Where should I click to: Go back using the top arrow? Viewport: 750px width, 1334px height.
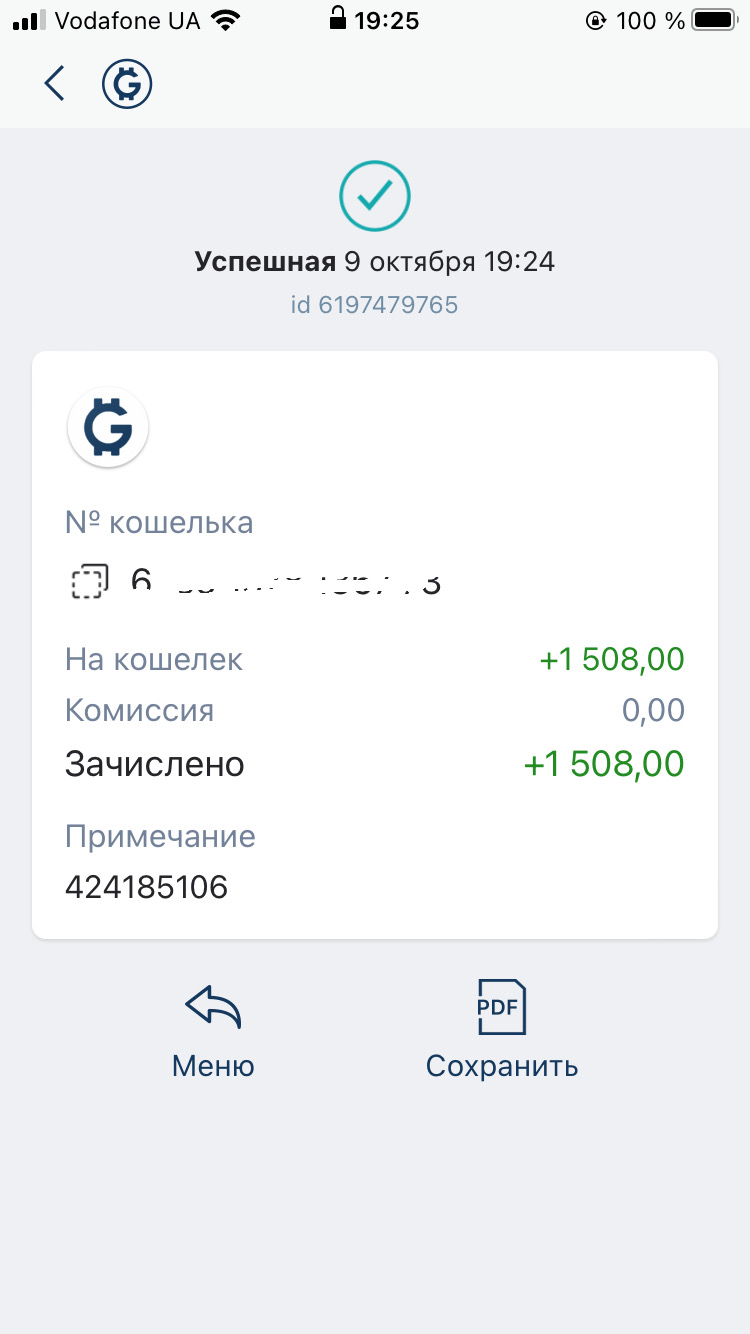[x=54, y=84]
